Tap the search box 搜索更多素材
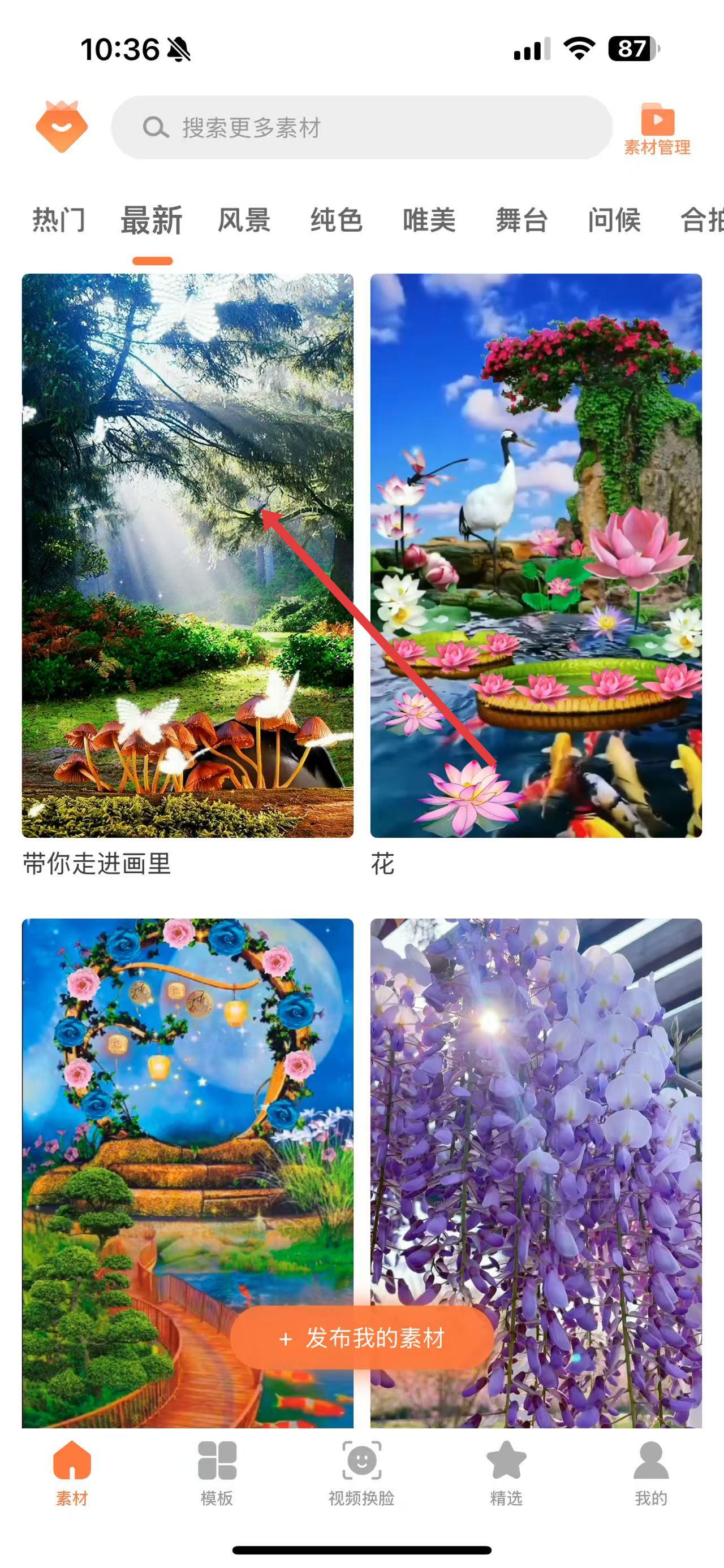 point(361,127)
